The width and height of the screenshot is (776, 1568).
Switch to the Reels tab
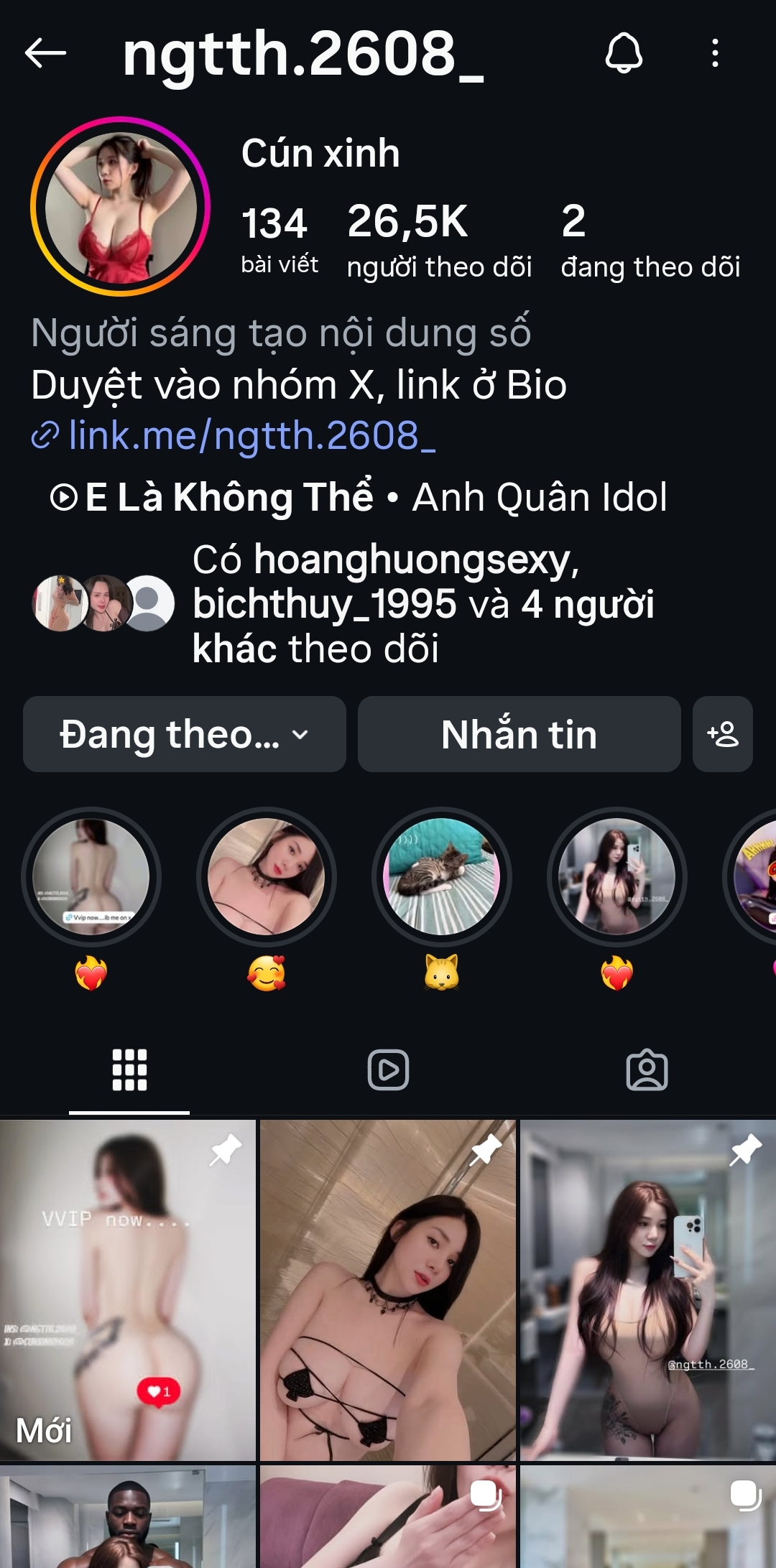[x=388, y=1070]
